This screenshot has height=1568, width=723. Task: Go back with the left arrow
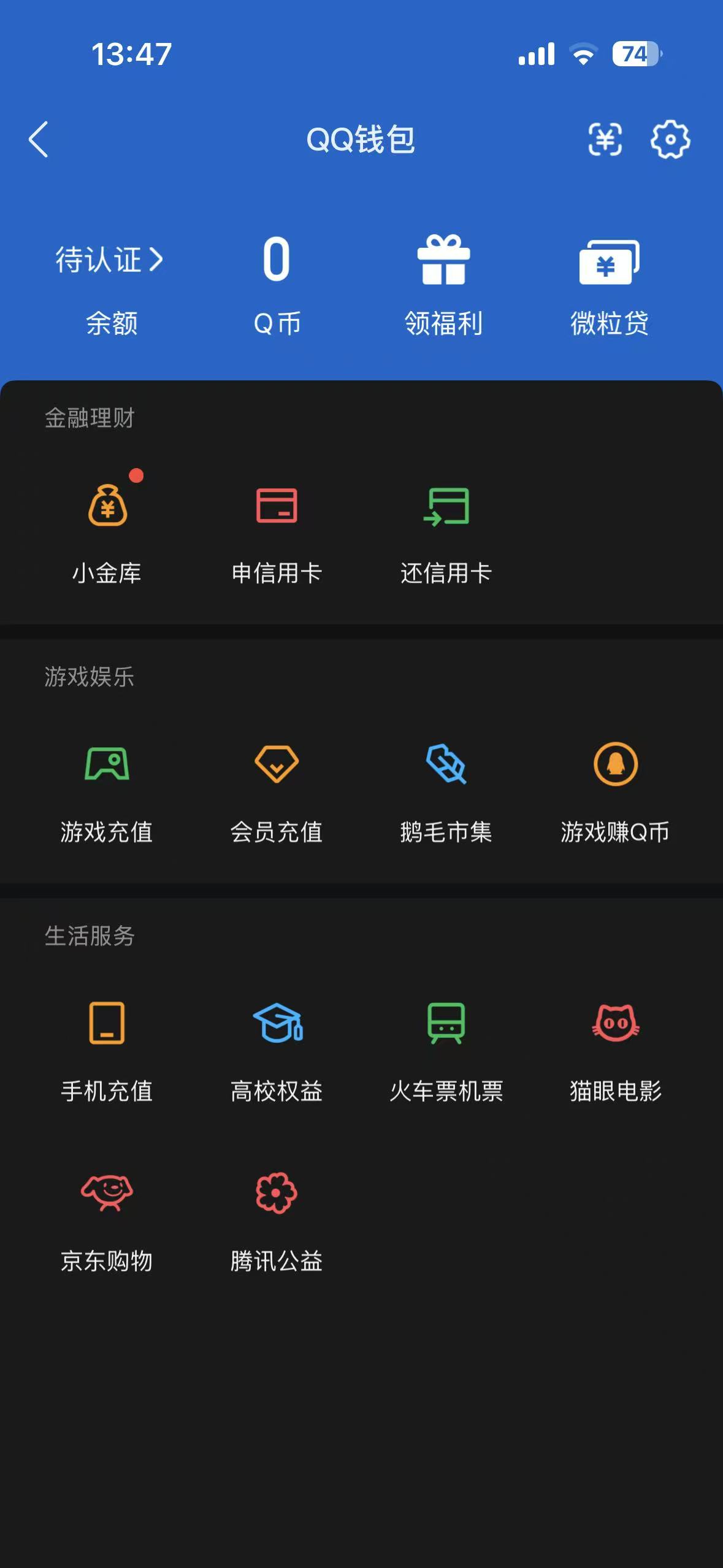[x=38, y=140]
